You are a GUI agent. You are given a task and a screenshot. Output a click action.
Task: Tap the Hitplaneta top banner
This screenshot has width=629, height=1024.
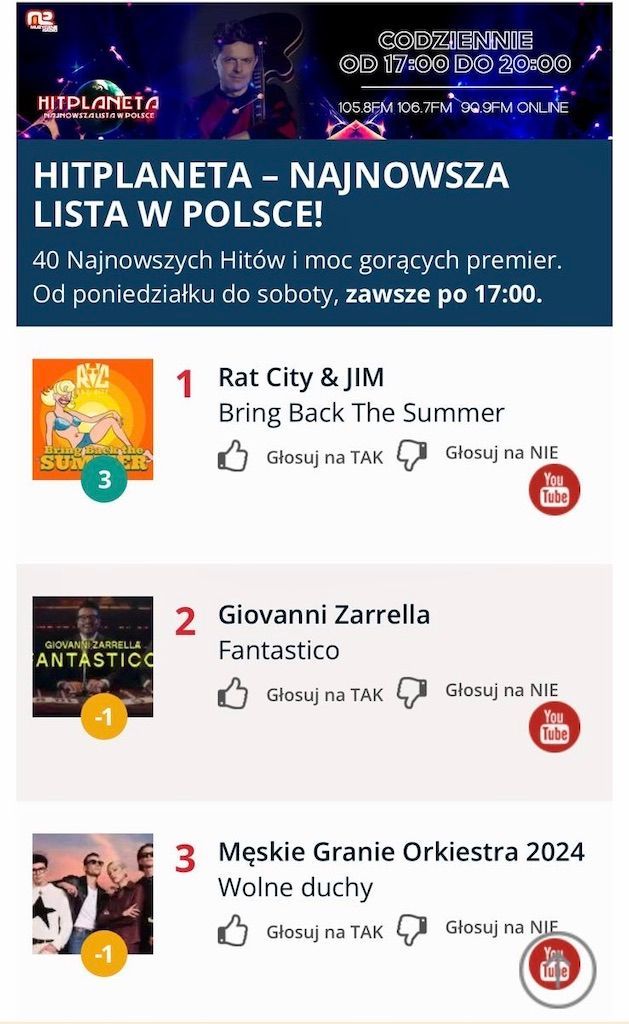pyautogui.click(x=314, y=71)
